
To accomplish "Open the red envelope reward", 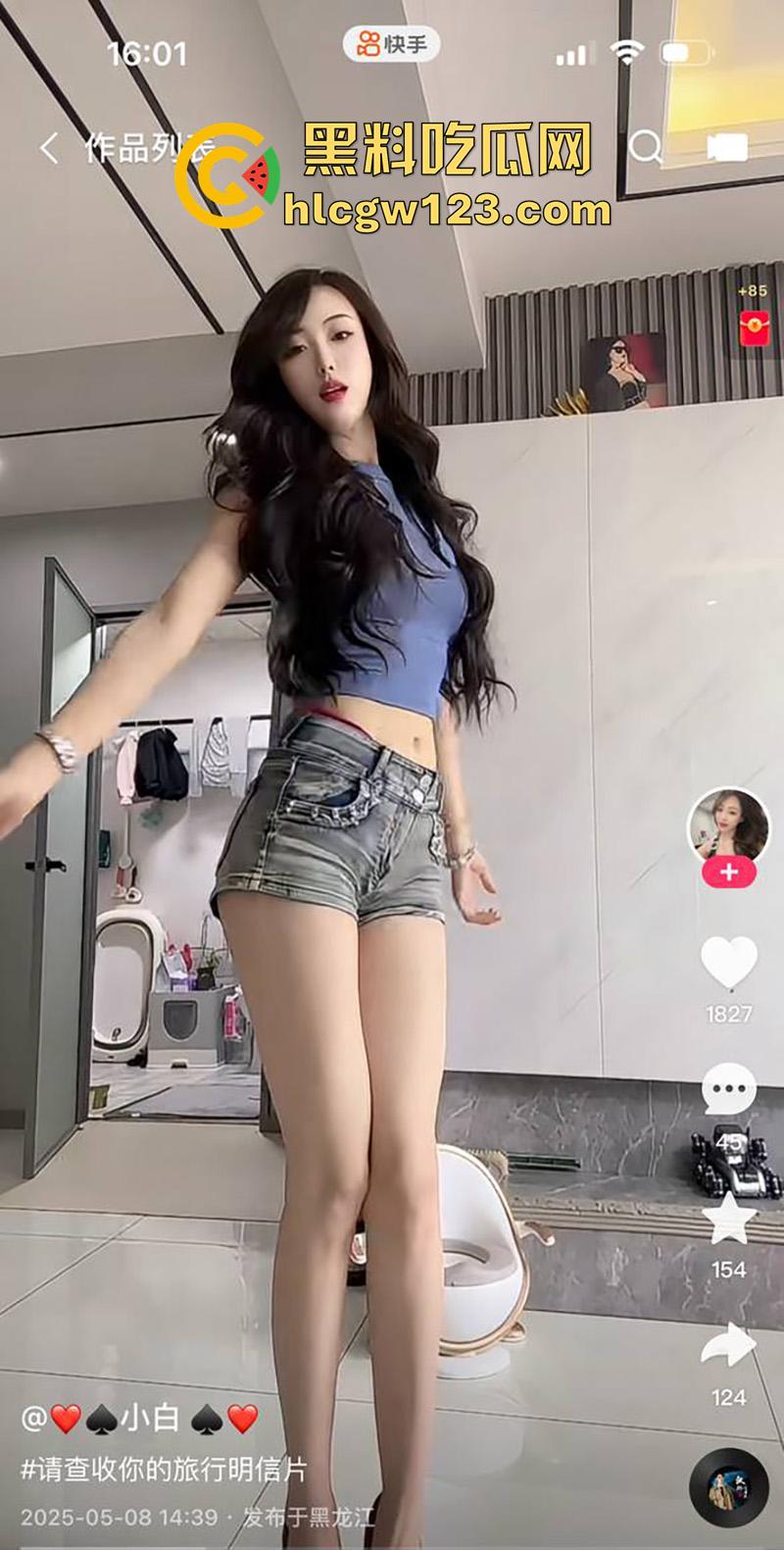I will click(x=755, y=328).
